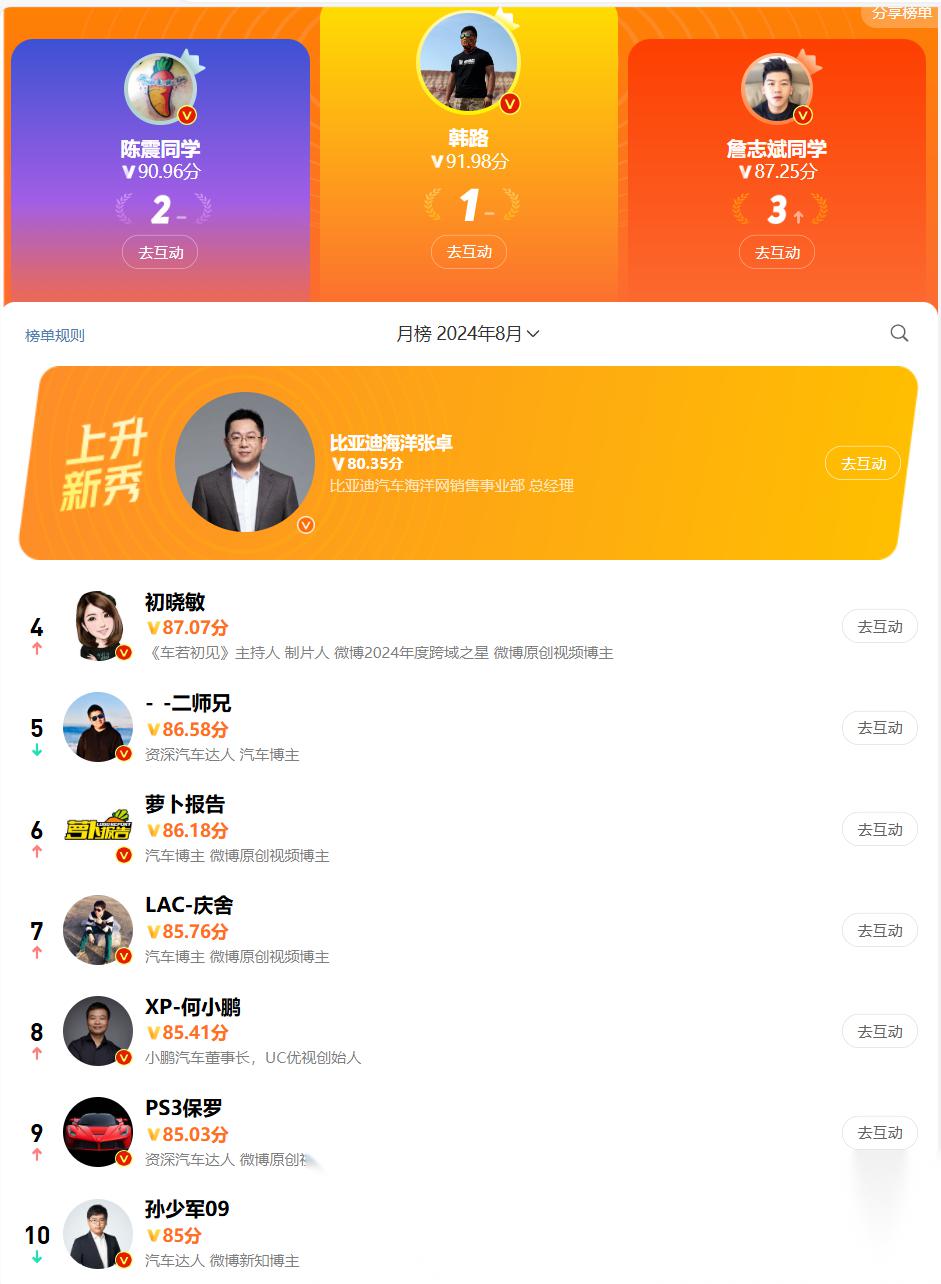Viewport: 941px width, 1284px height.
Task: Open the search icon
Action: (x=899, y=333)
